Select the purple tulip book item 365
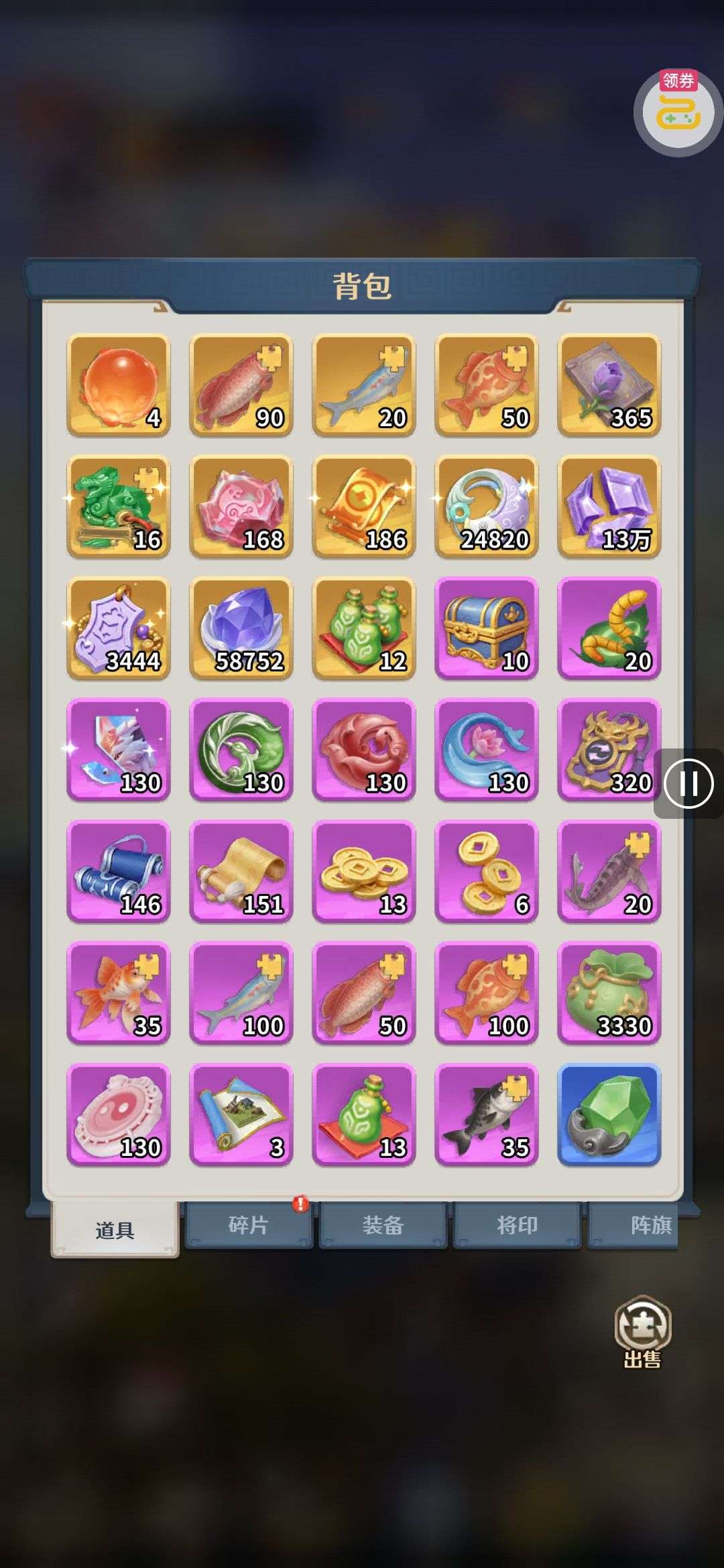The height and width of the screenshot is (1568, 724). [609, 385]
